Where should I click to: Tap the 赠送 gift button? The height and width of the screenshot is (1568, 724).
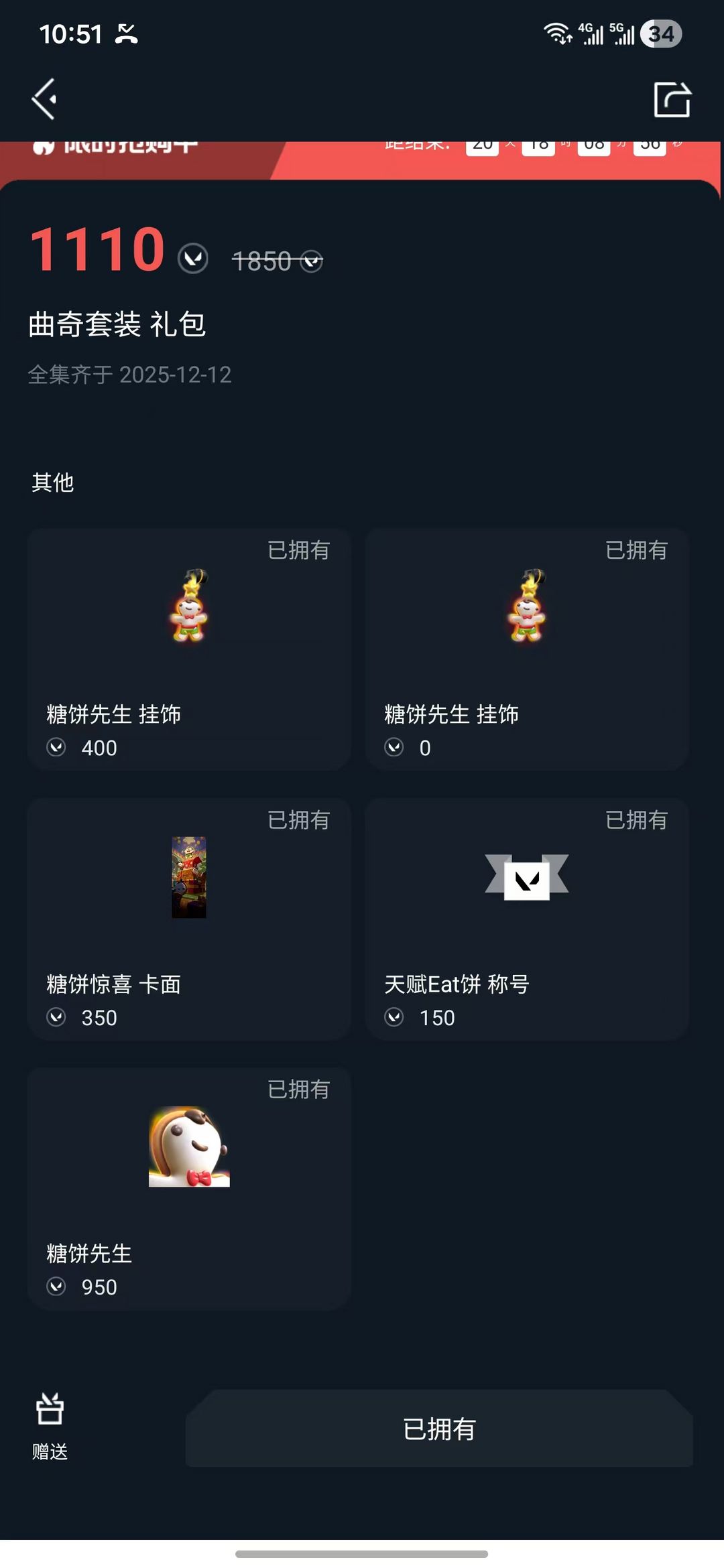point(50,1426)
